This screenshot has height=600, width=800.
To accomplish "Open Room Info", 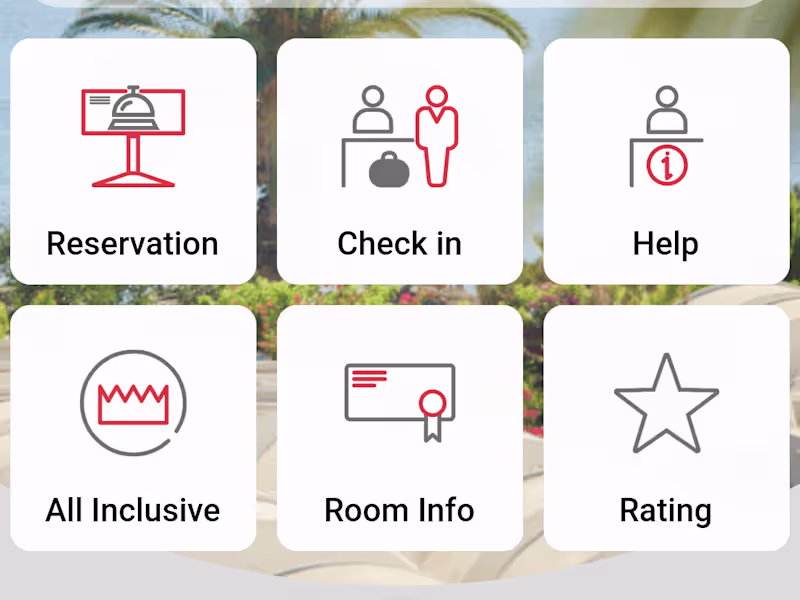I will click(400, 428).
